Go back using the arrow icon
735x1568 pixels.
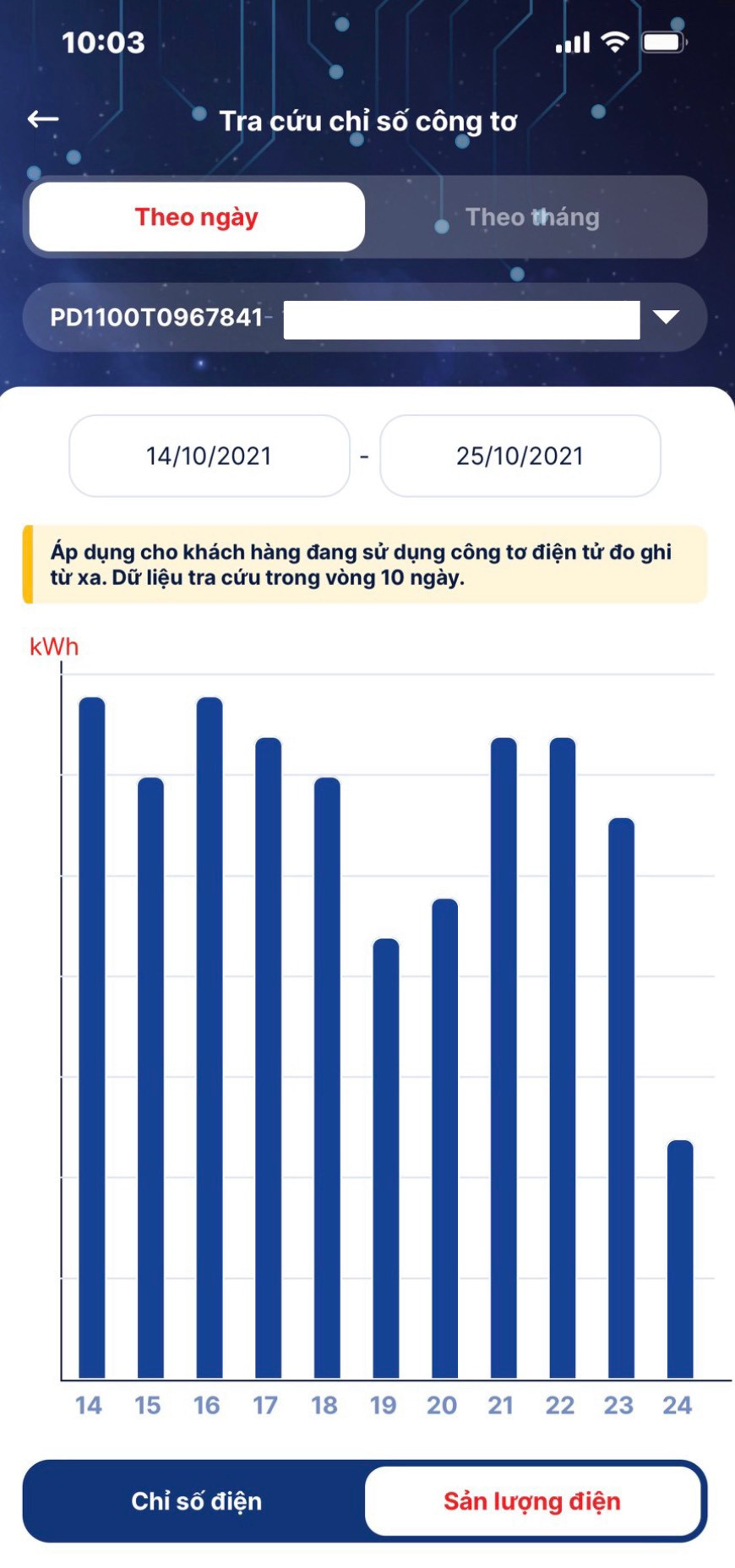pos(43,119)
